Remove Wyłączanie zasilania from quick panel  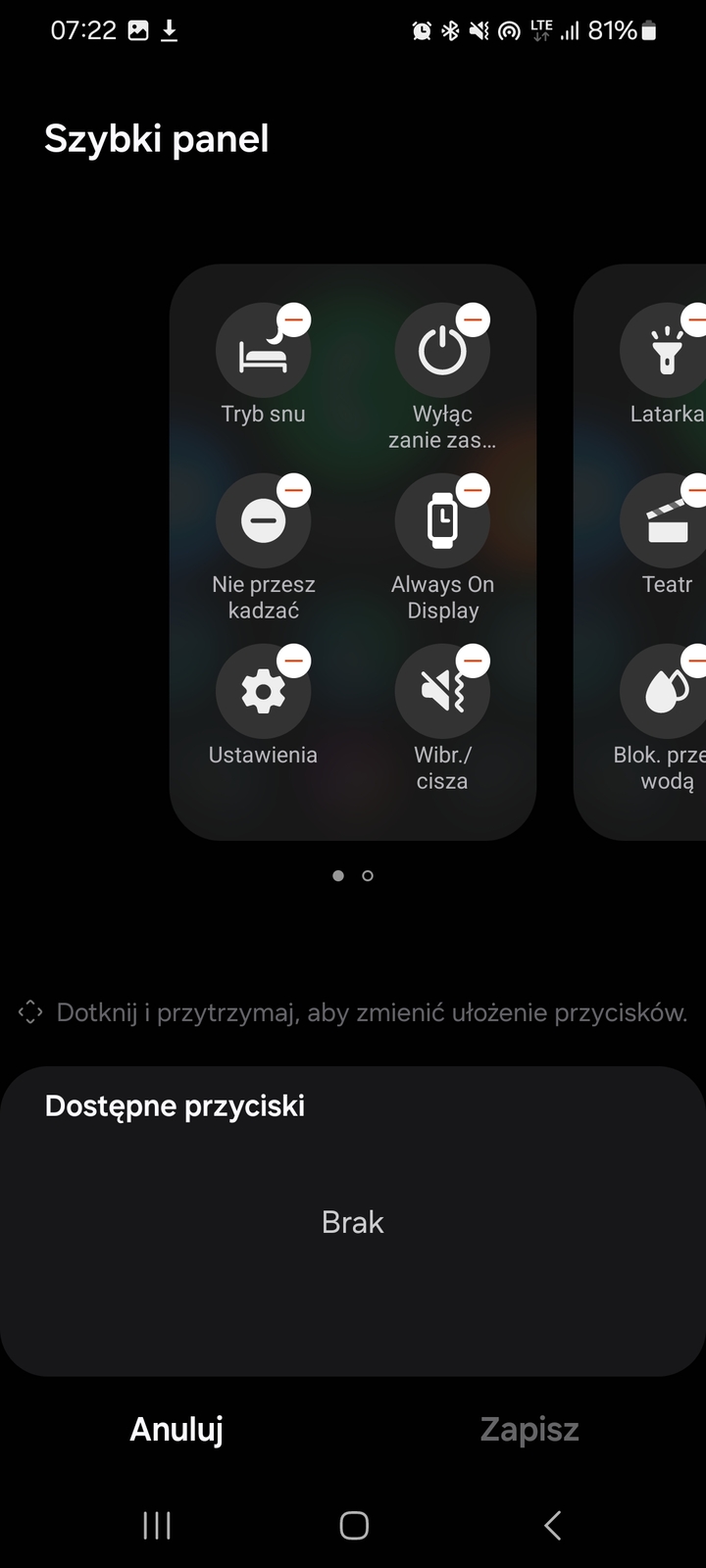tap(474, 319)
